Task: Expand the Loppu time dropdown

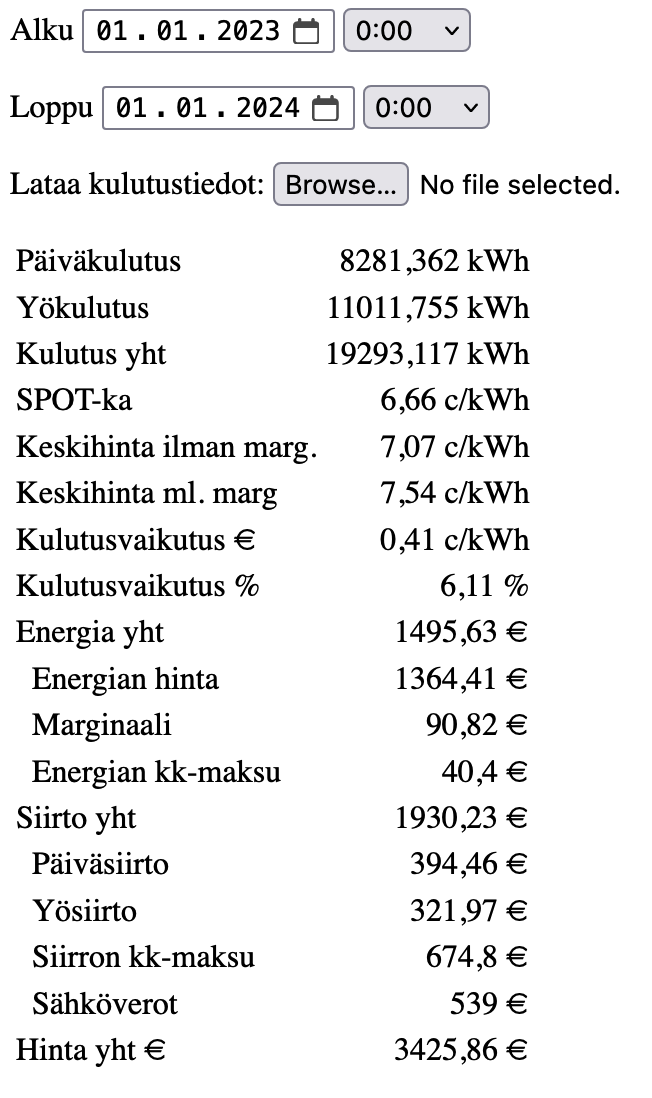Action: tap(426, 107)
